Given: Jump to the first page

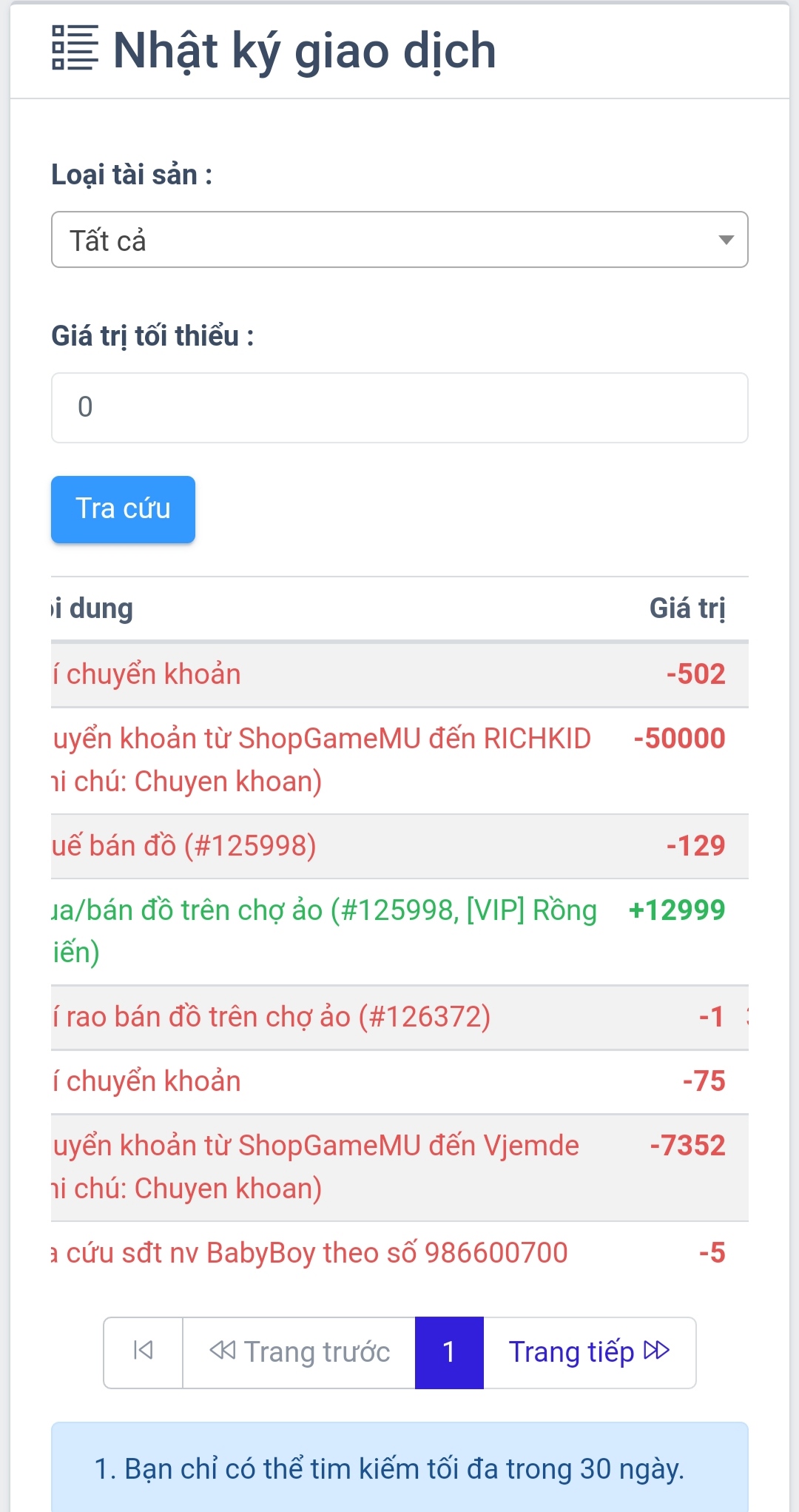Looking at the screenshot, I should [x=144, y=1352].
